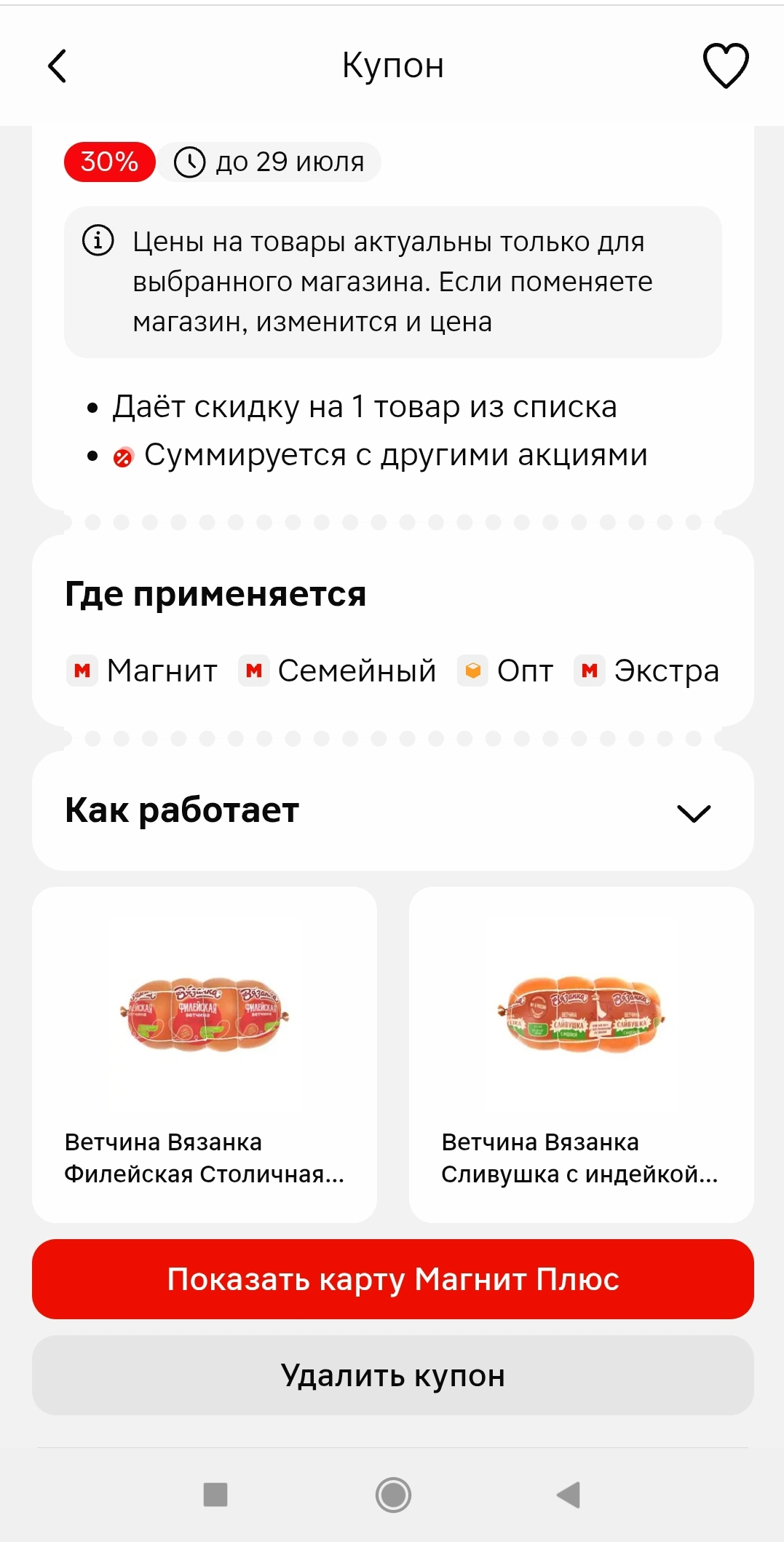Open recent apps via square button

coord(215,1495)
